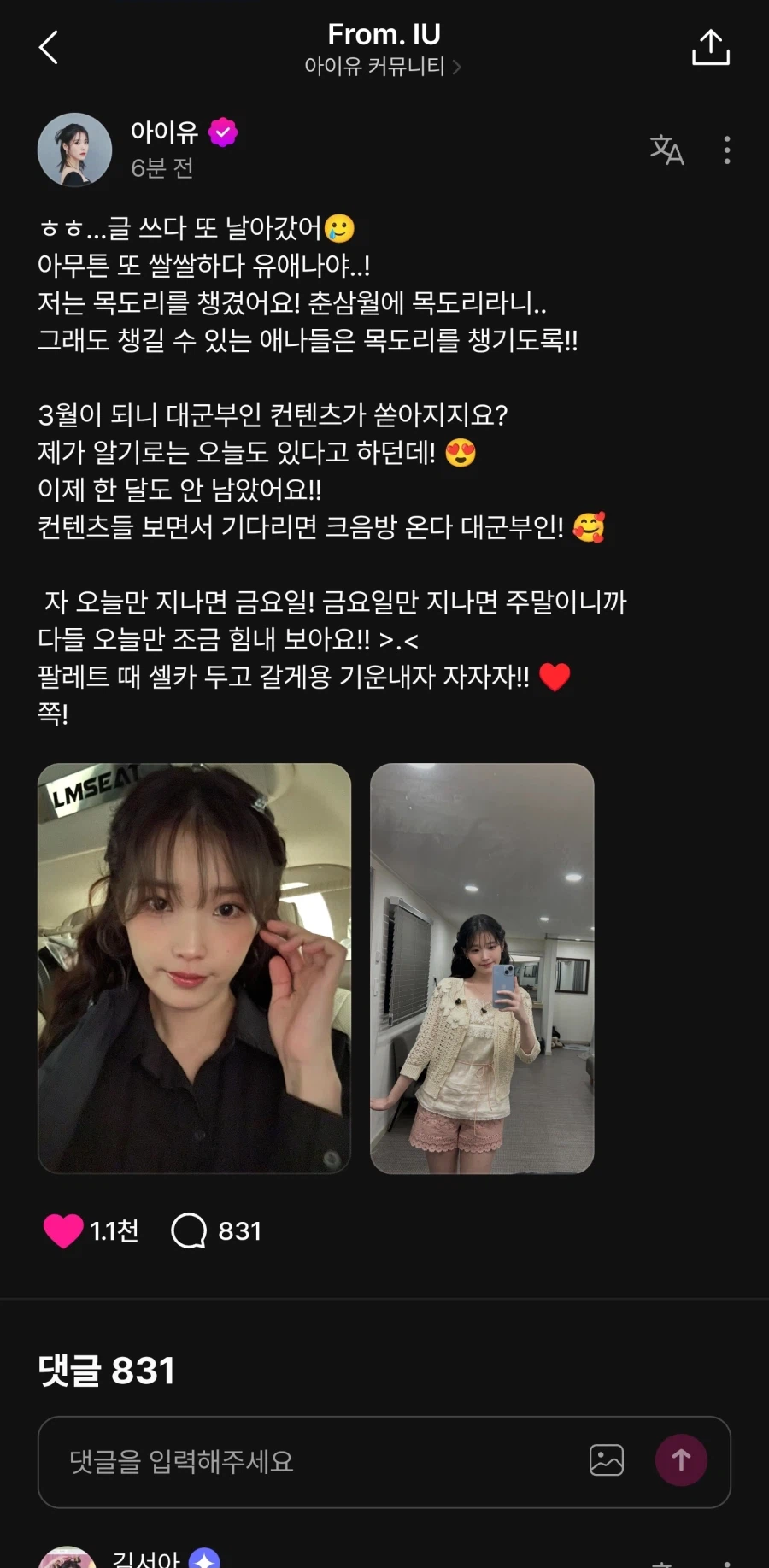This screenshot has width=769, height=1568.
Task: Tap the 'From. IU' header title
Action: coord(384,34)
